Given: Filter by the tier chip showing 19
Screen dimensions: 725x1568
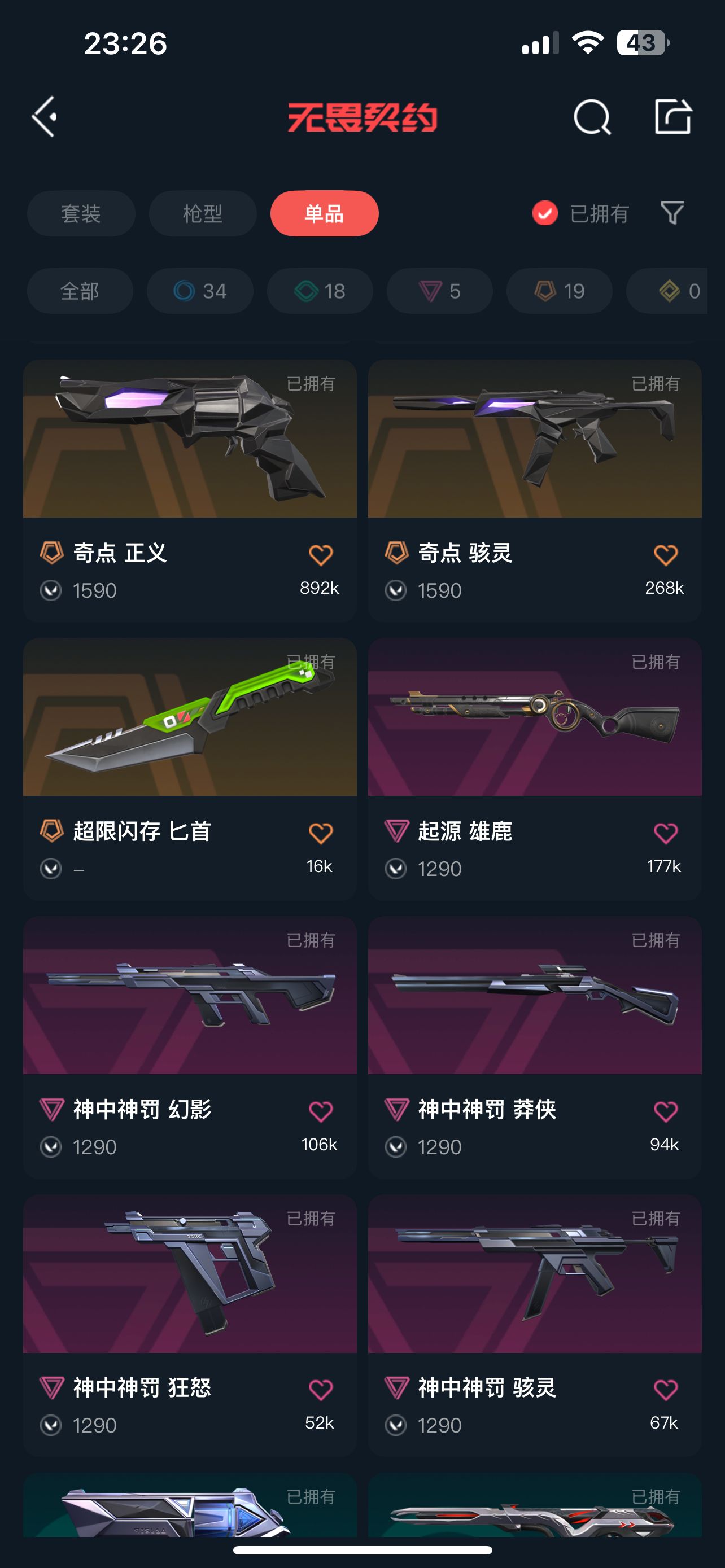Looking at the screenshot, I should click(560, 291).
